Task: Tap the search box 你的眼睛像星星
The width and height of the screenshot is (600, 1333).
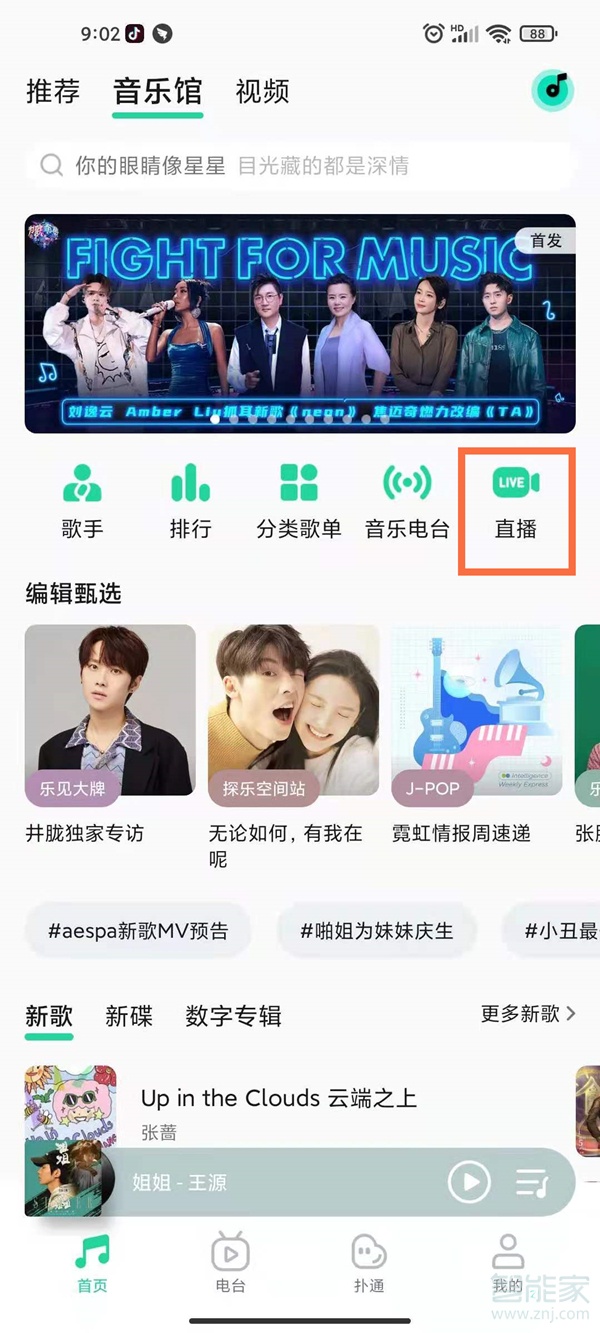Action: pos(300,166)
